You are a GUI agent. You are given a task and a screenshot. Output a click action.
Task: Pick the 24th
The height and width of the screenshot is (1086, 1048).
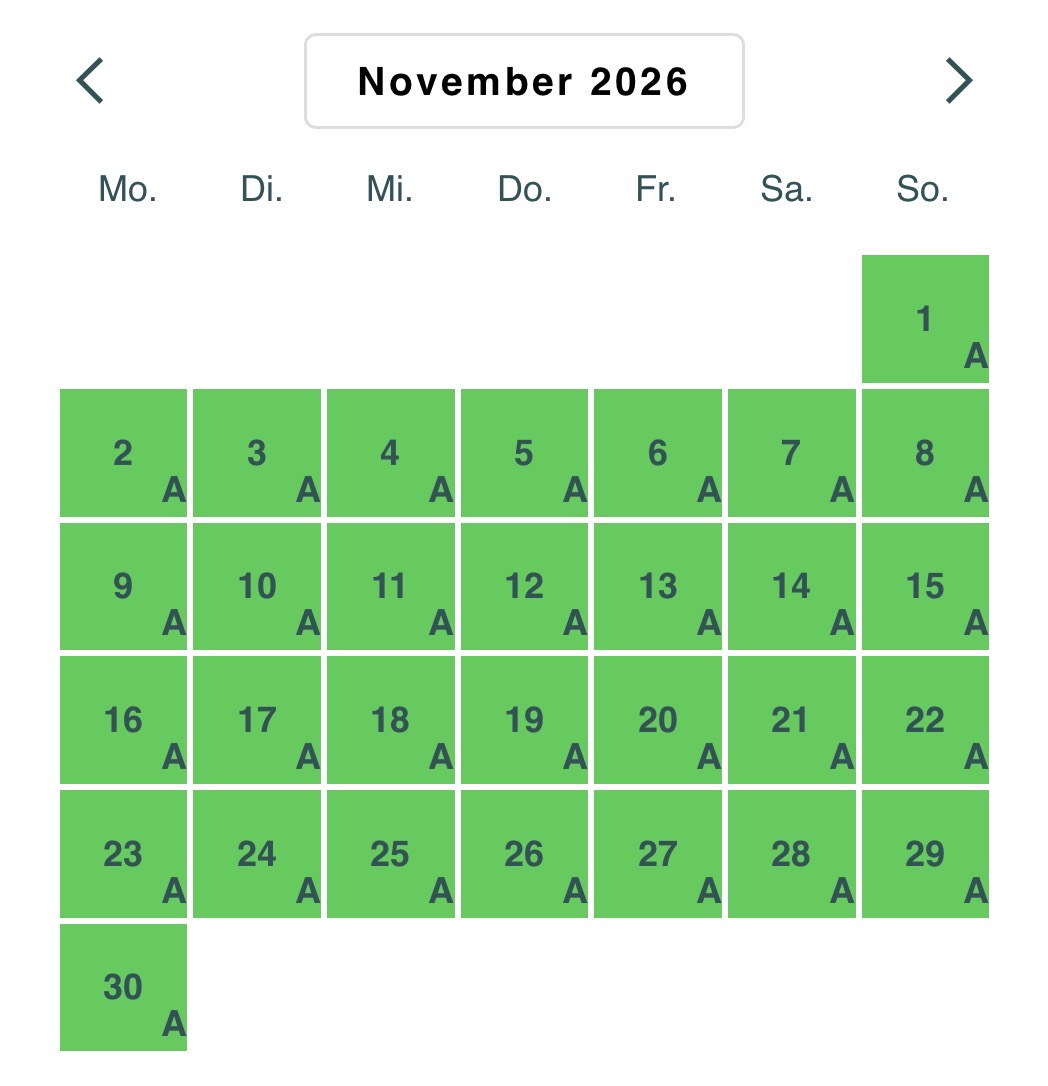[x=257, y=854]
